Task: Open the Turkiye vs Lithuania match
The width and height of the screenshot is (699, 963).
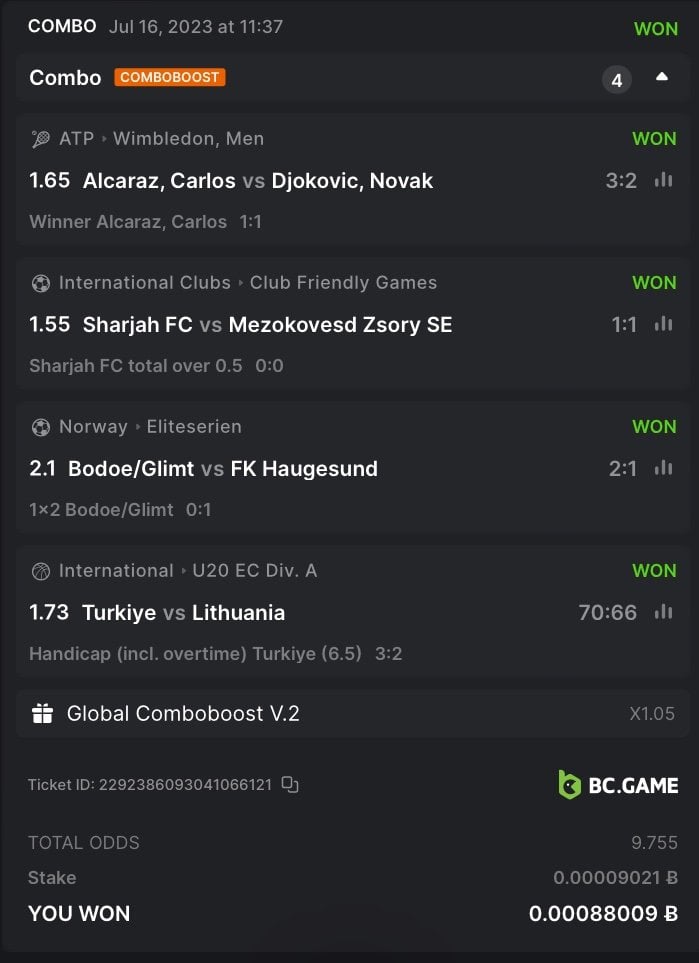Action: 184,612
